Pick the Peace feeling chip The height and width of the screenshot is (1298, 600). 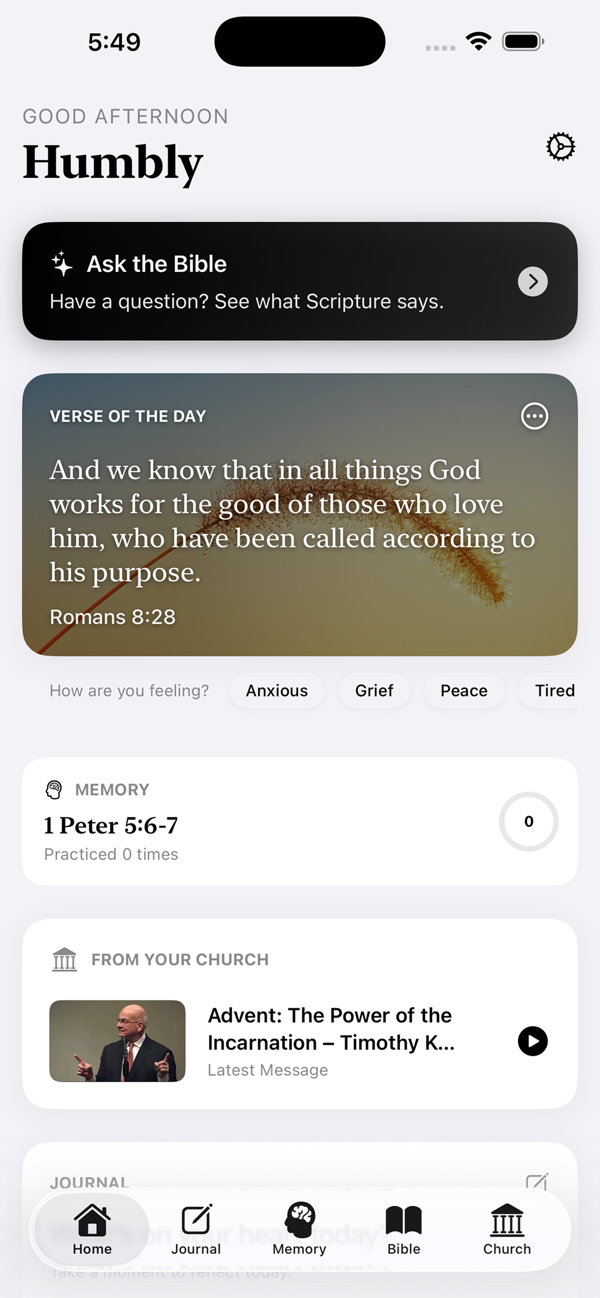click(464, 691)
